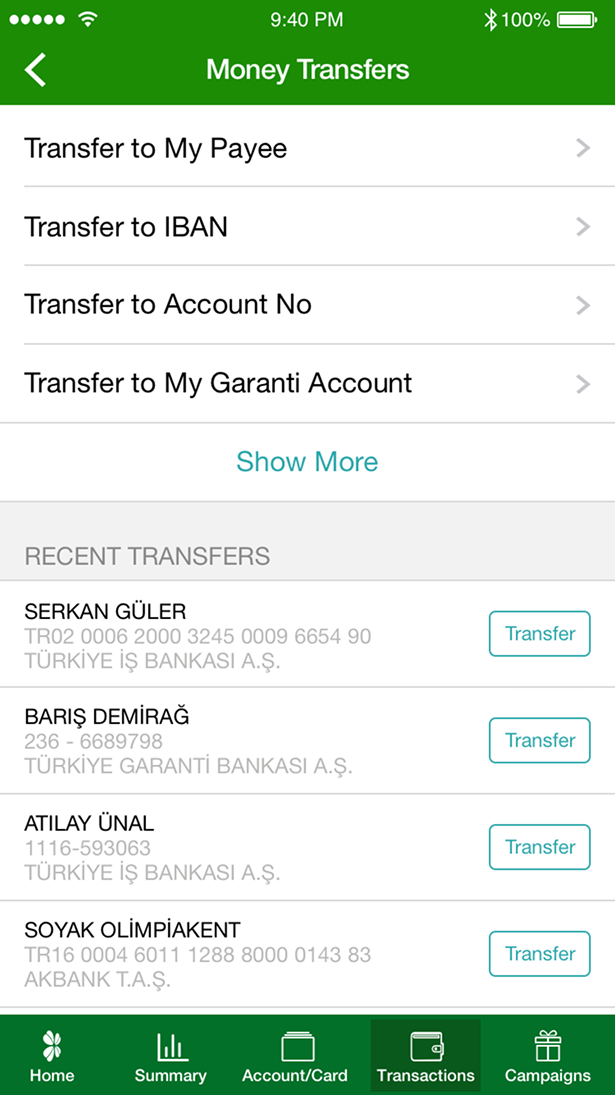
Task: Switch to the Summary tab
Action: [171, 1057]
